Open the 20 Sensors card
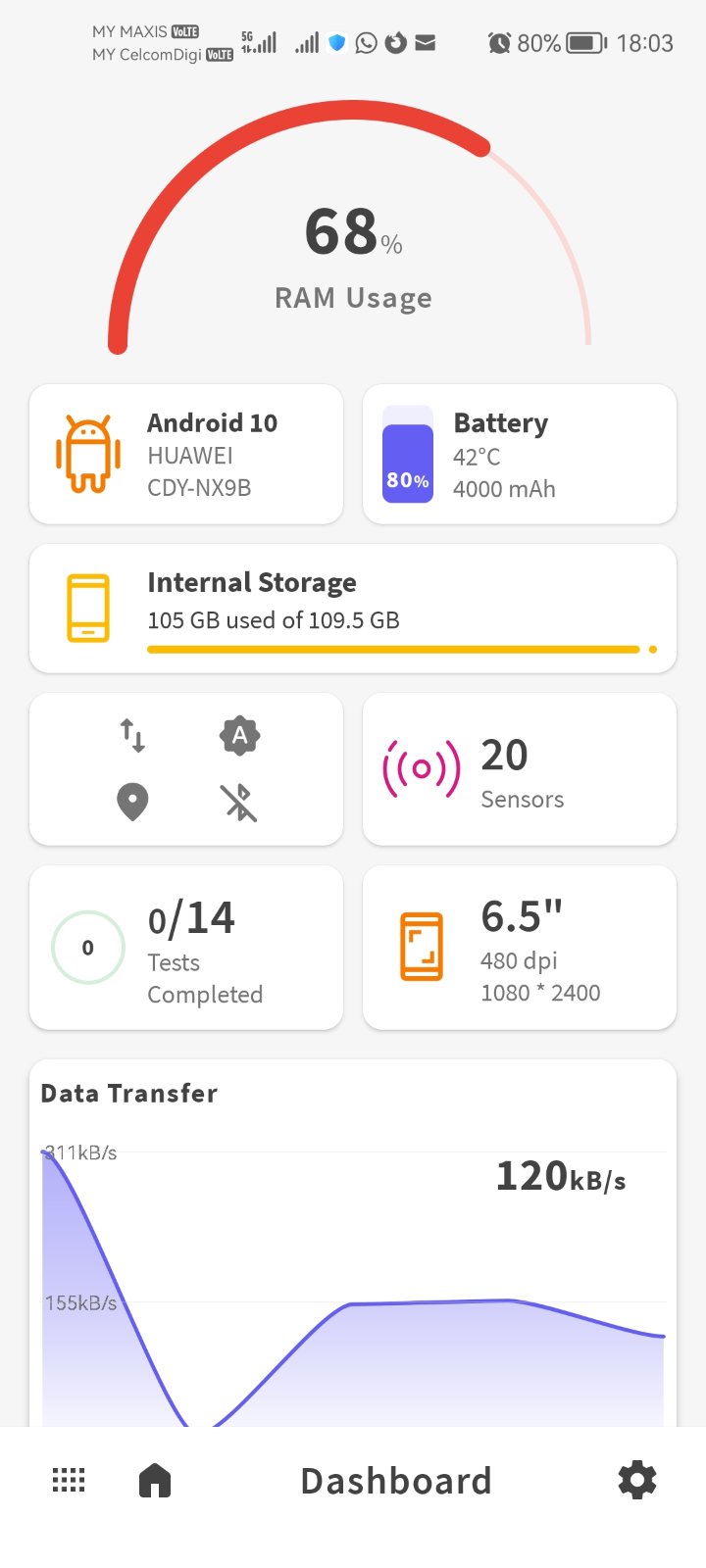Viewport: 706px width, 1568px height. 520,769
